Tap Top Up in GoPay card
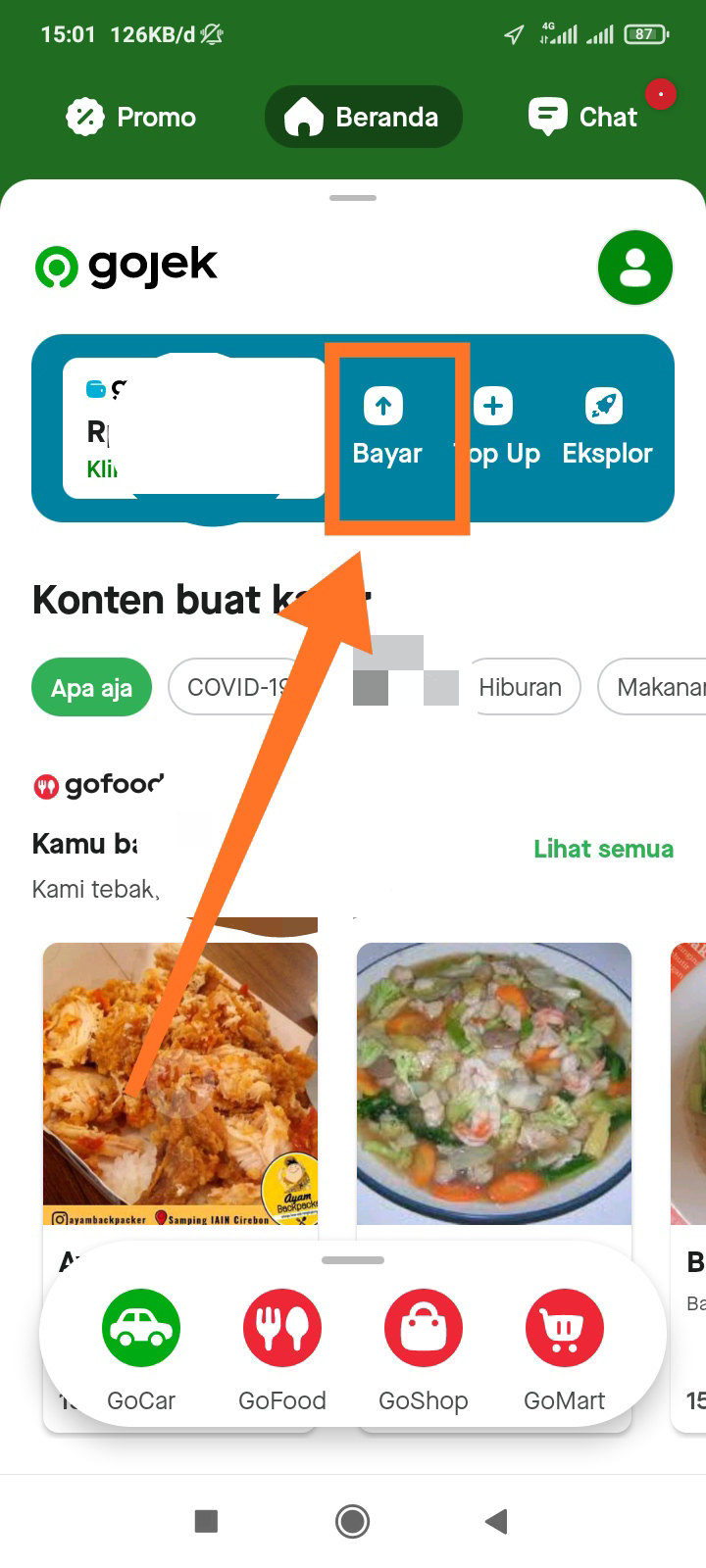 tap(496, 428)
